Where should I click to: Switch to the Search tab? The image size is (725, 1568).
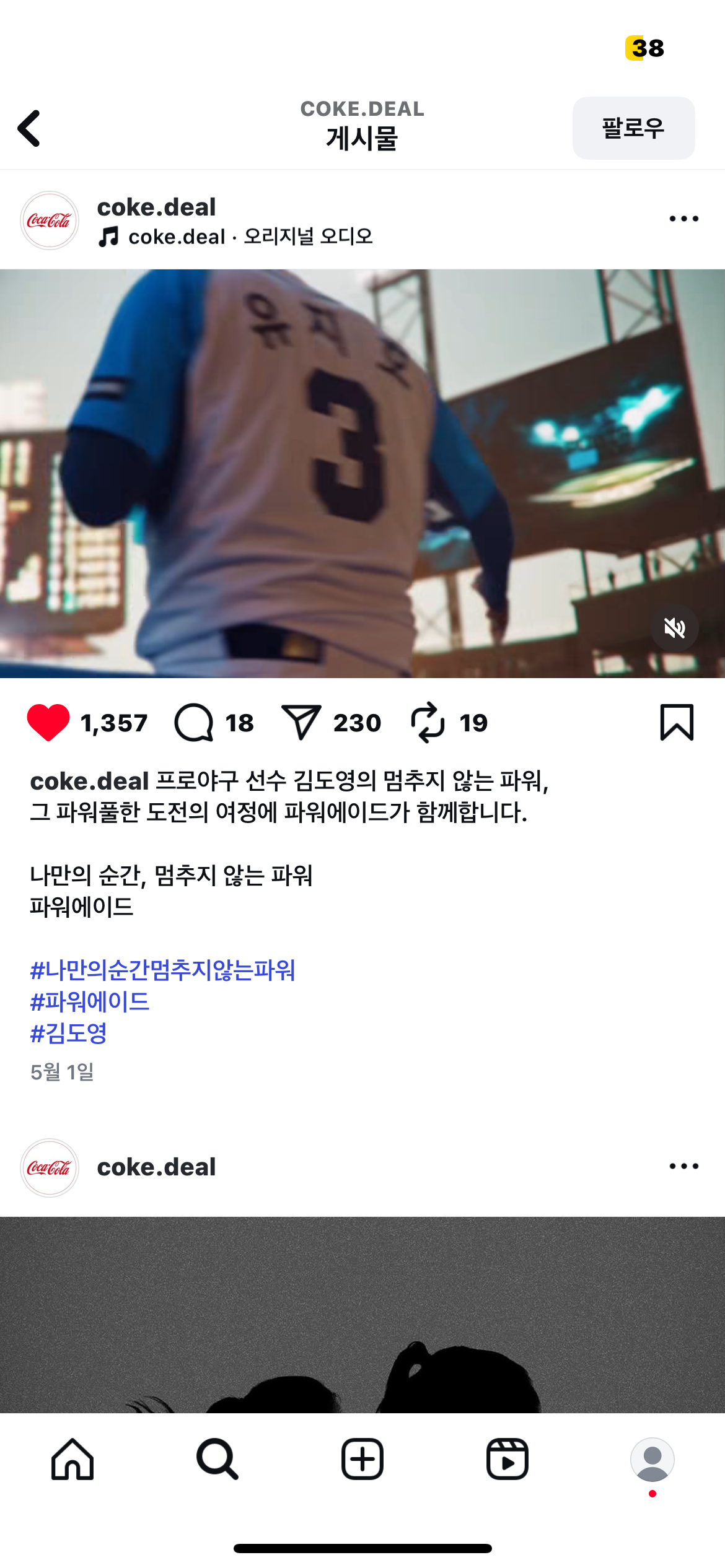click(217, 1459)
